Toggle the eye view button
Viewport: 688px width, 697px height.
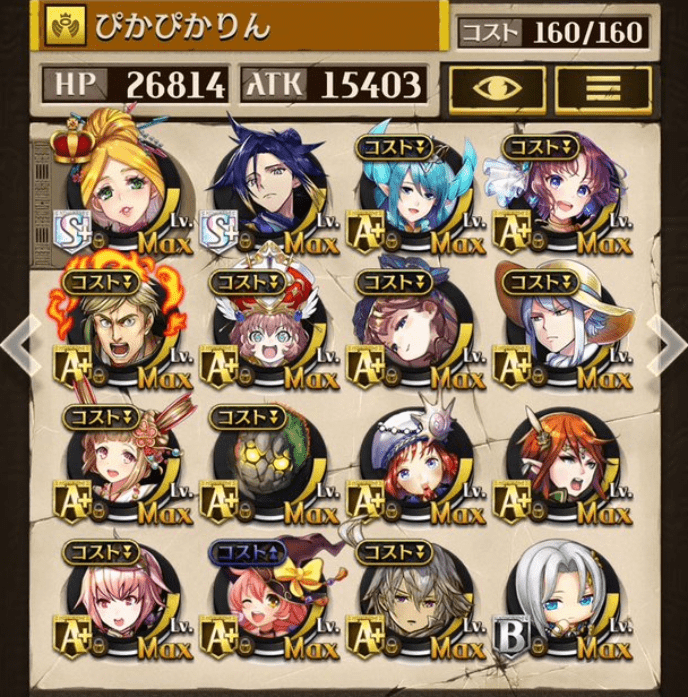(496, 87)
